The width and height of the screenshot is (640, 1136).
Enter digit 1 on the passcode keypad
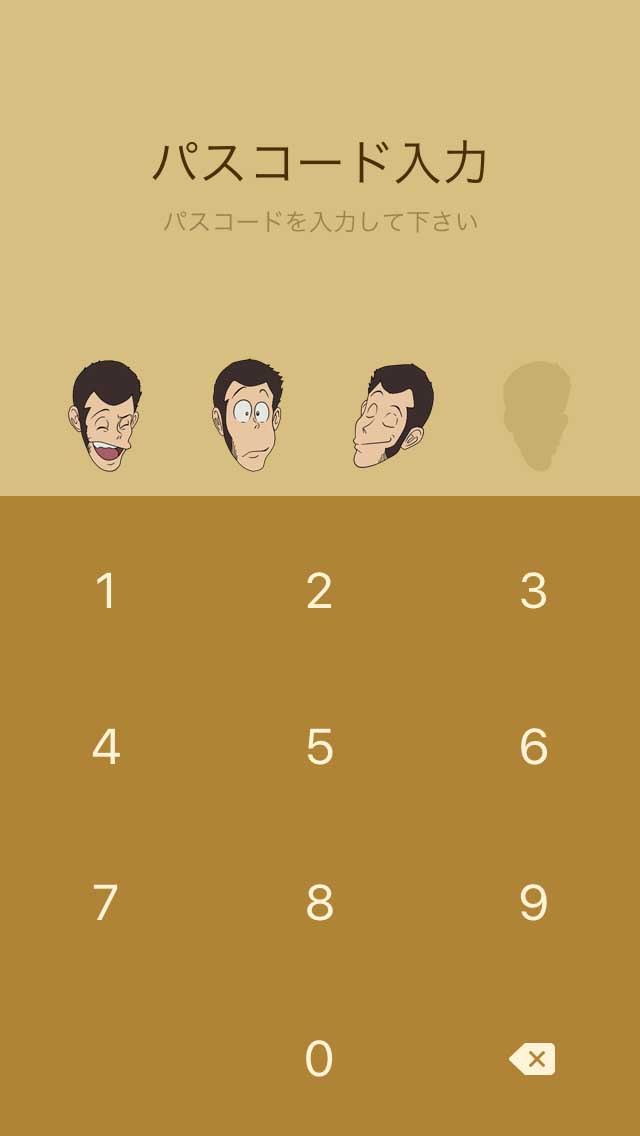(106, 590)
